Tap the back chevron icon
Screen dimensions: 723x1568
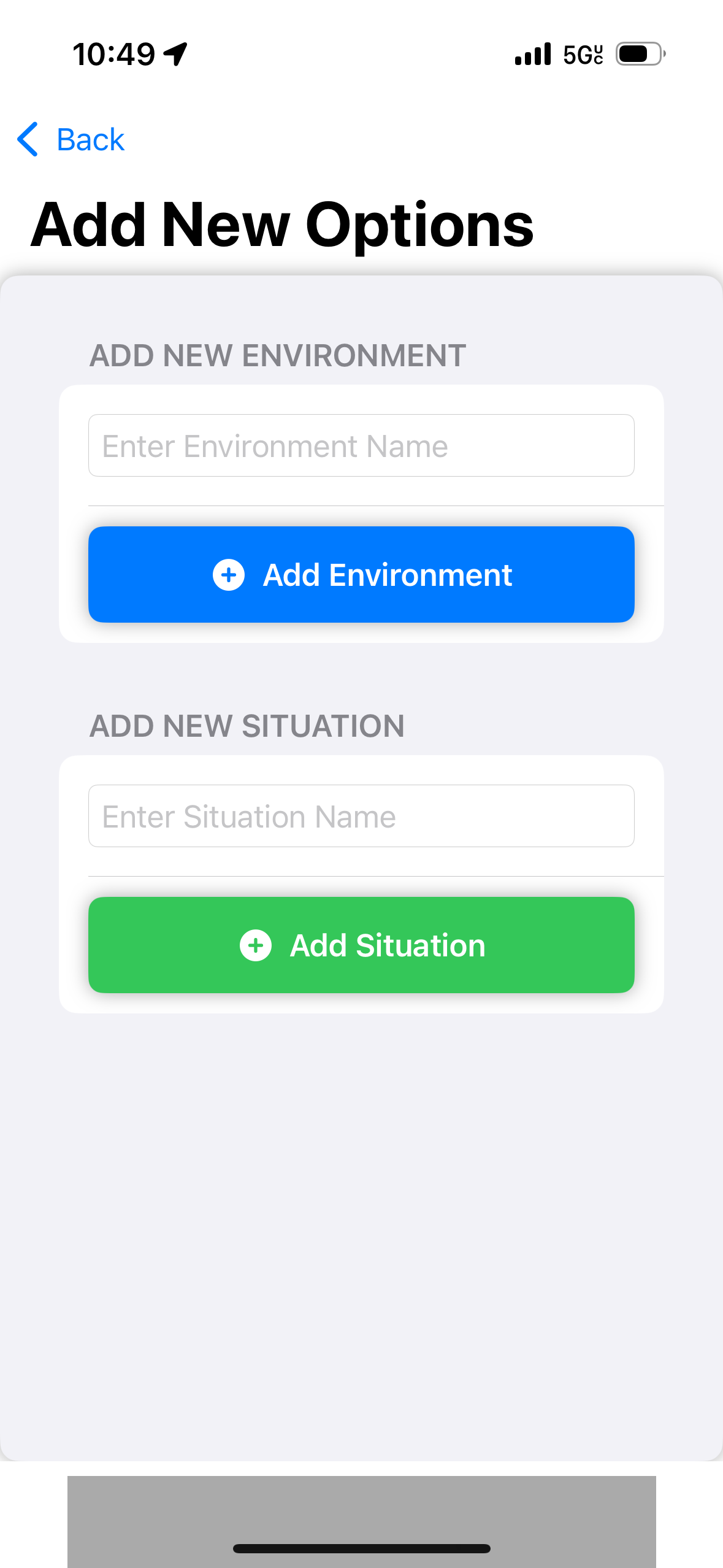click(x=27, y=140)
